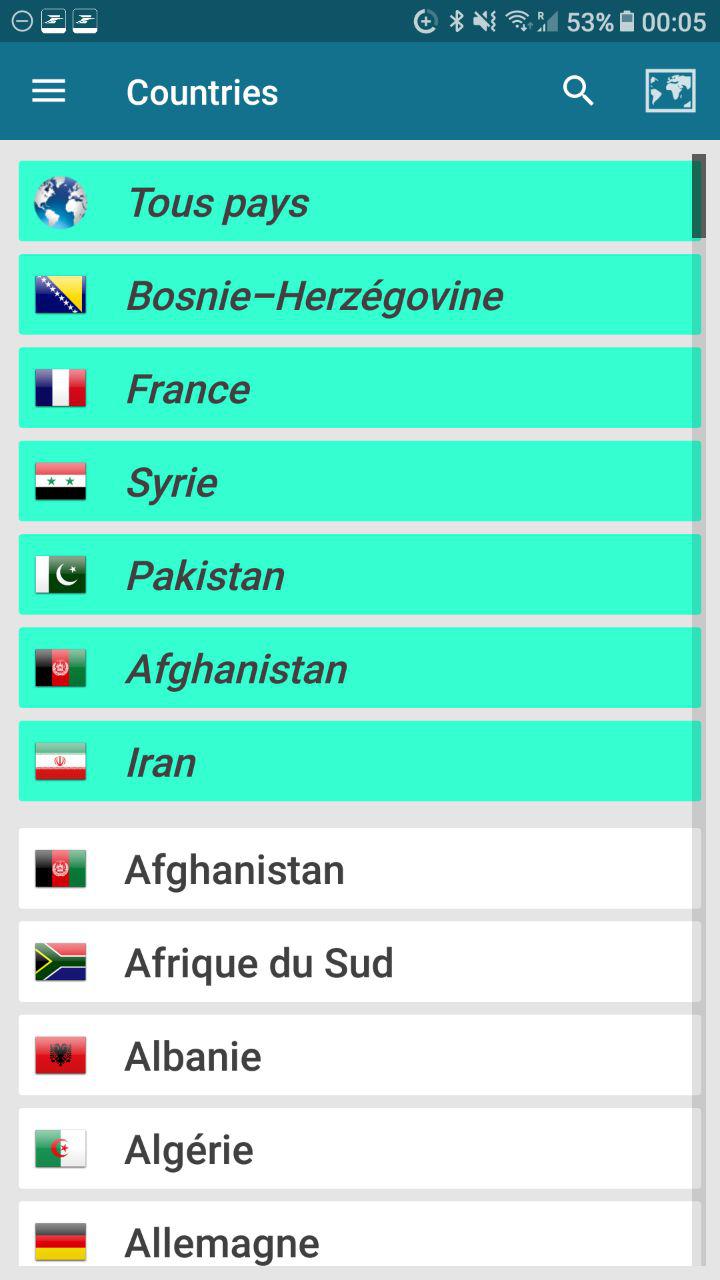Select Allemagne
Image resolution: width=720 pixels, height=1280 pixels.
pyautogui.click(x=358, y=1240)
